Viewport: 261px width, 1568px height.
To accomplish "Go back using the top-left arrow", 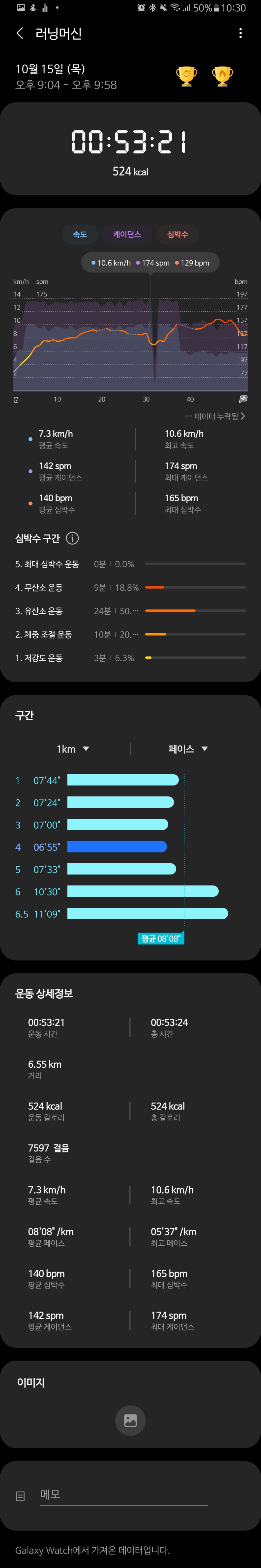I will click(x=20, y=33).
